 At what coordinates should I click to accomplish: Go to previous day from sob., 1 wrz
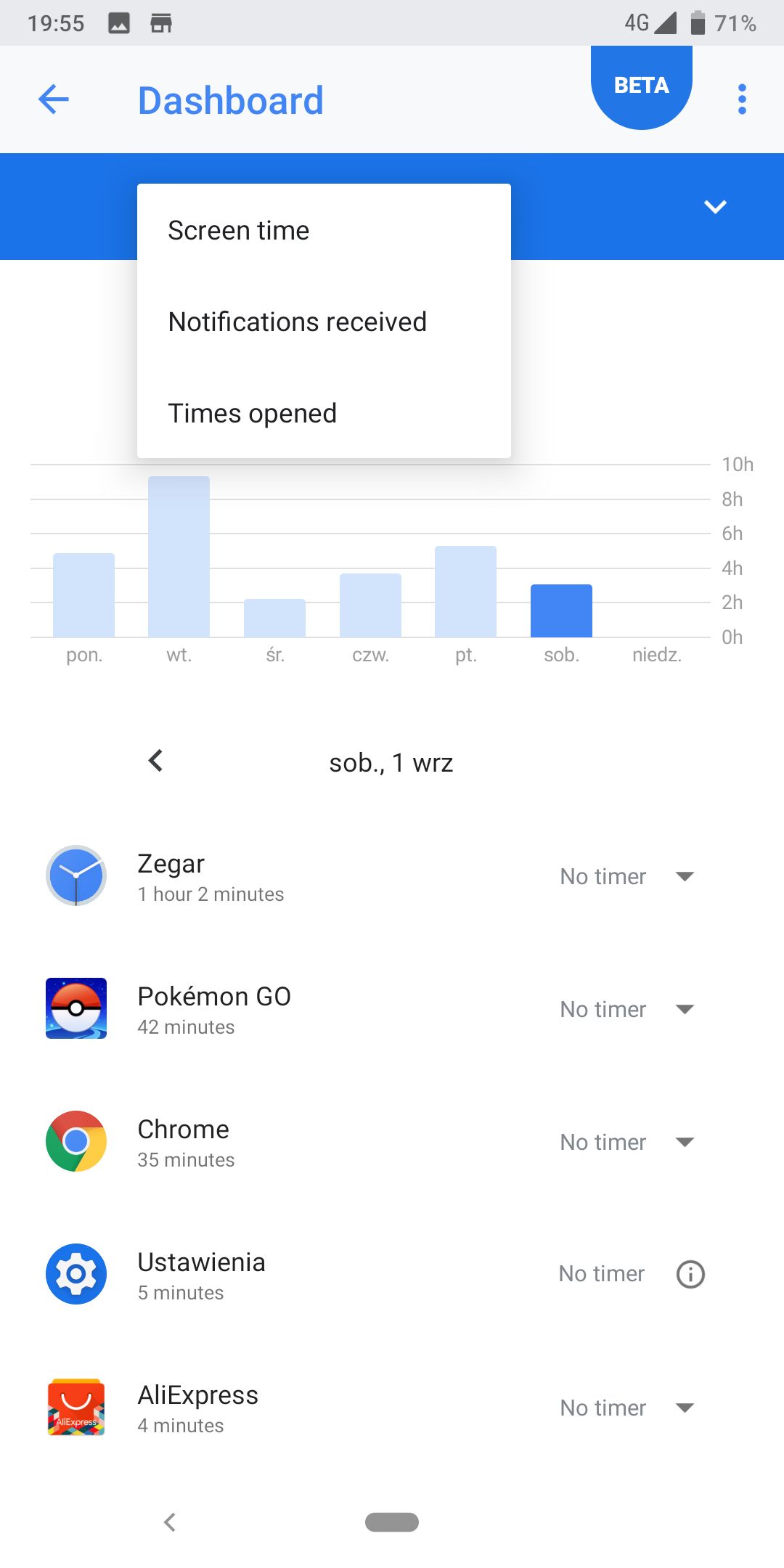[155, 761]
